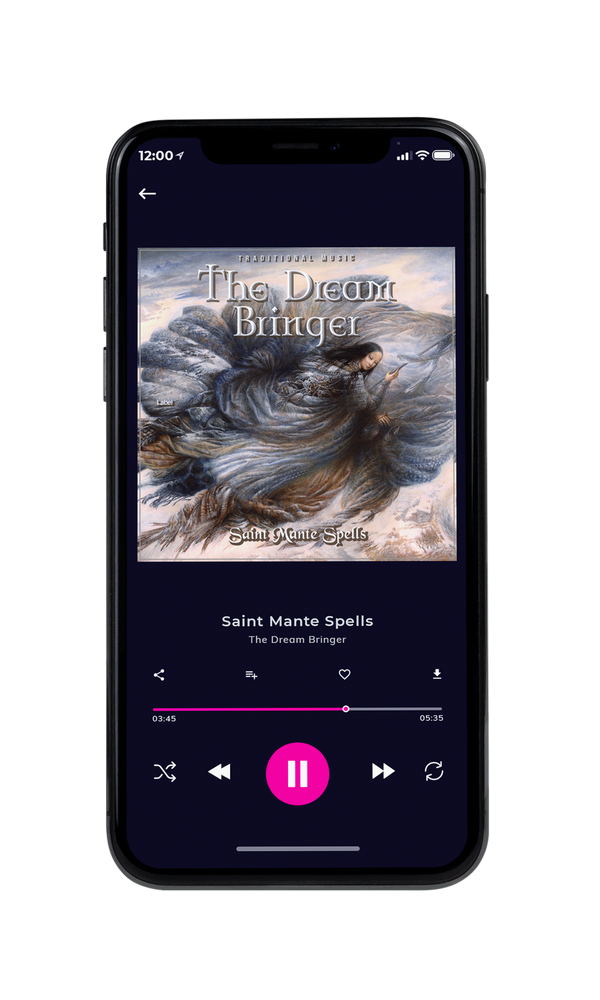The width and height of the screenshot is (600, 1000).
Task: Add this track to a playlist
Action: click(251, 675)
